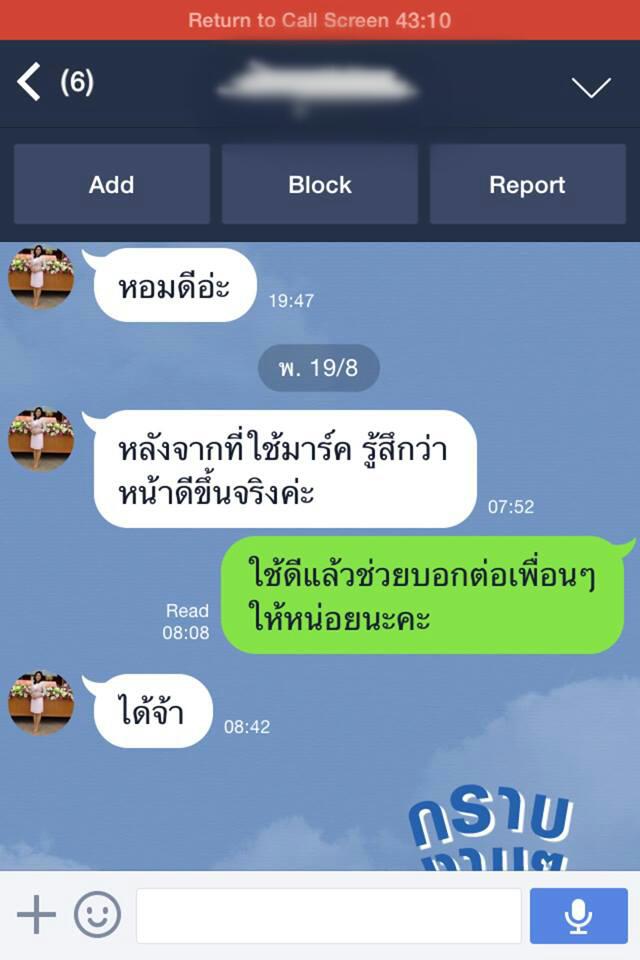Report this contact

coord(527,184)
